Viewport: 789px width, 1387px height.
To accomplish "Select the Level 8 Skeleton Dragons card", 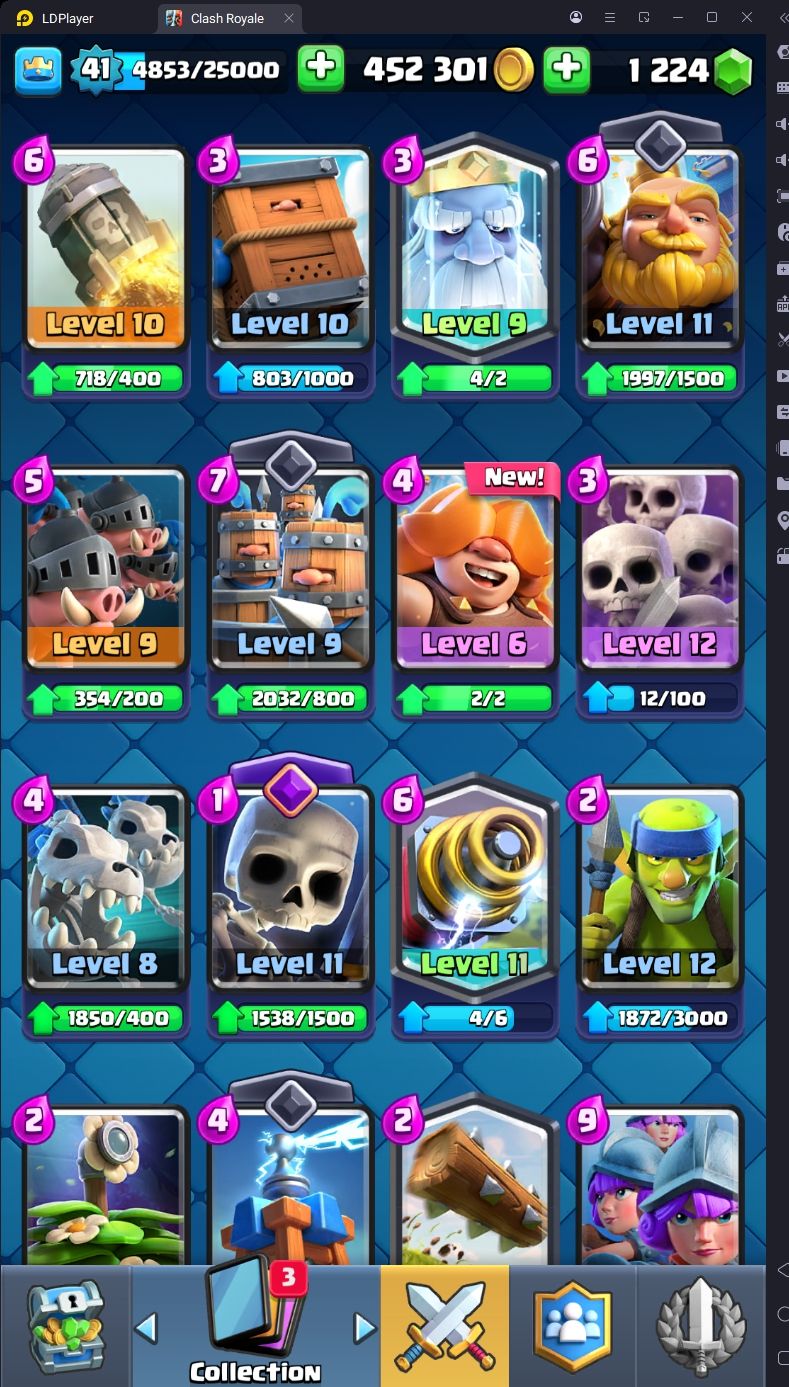I will click(106, 910).
